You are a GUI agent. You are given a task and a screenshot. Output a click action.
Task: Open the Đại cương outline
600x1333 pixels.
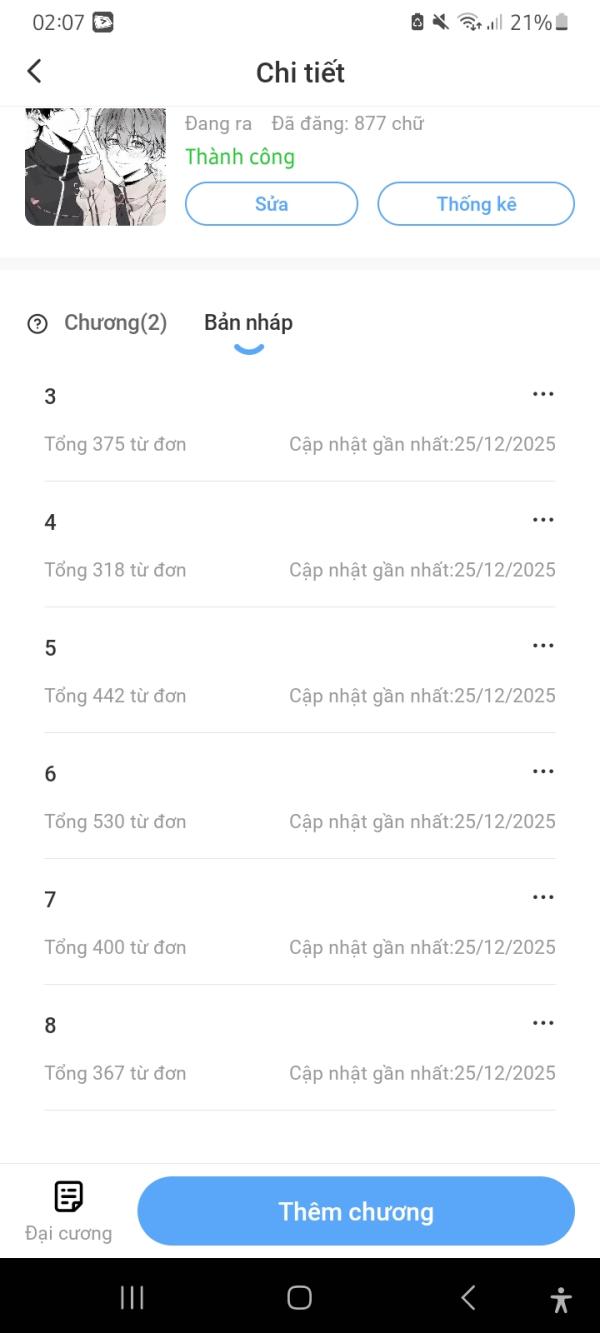point(68,1210)
